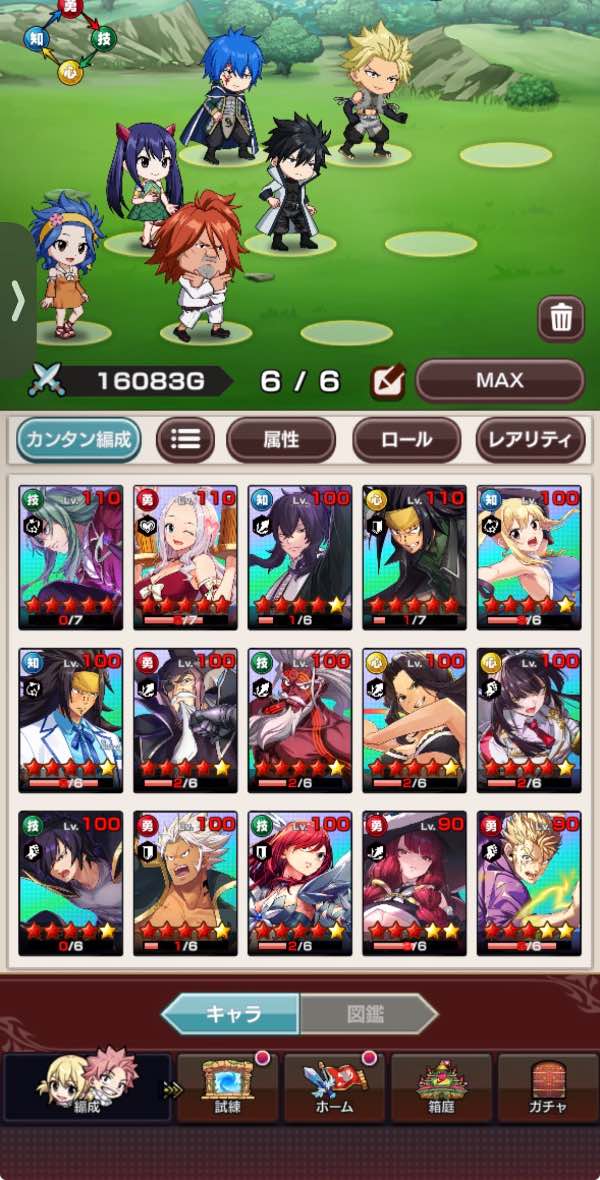The image size is (600, 1180).
Task: Go to ホーム in the bottom navigation
Action: pyautogui.click(x=334, y=1087)
